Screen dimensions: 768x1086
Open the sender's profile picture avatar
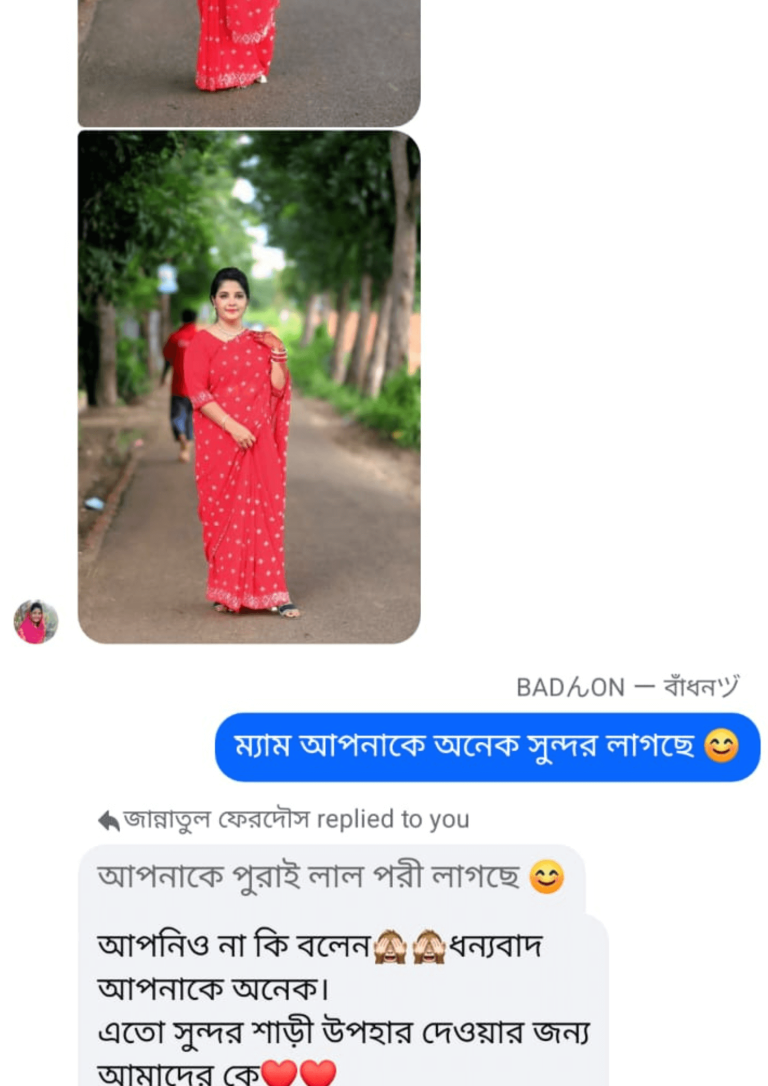click(36, 622)
